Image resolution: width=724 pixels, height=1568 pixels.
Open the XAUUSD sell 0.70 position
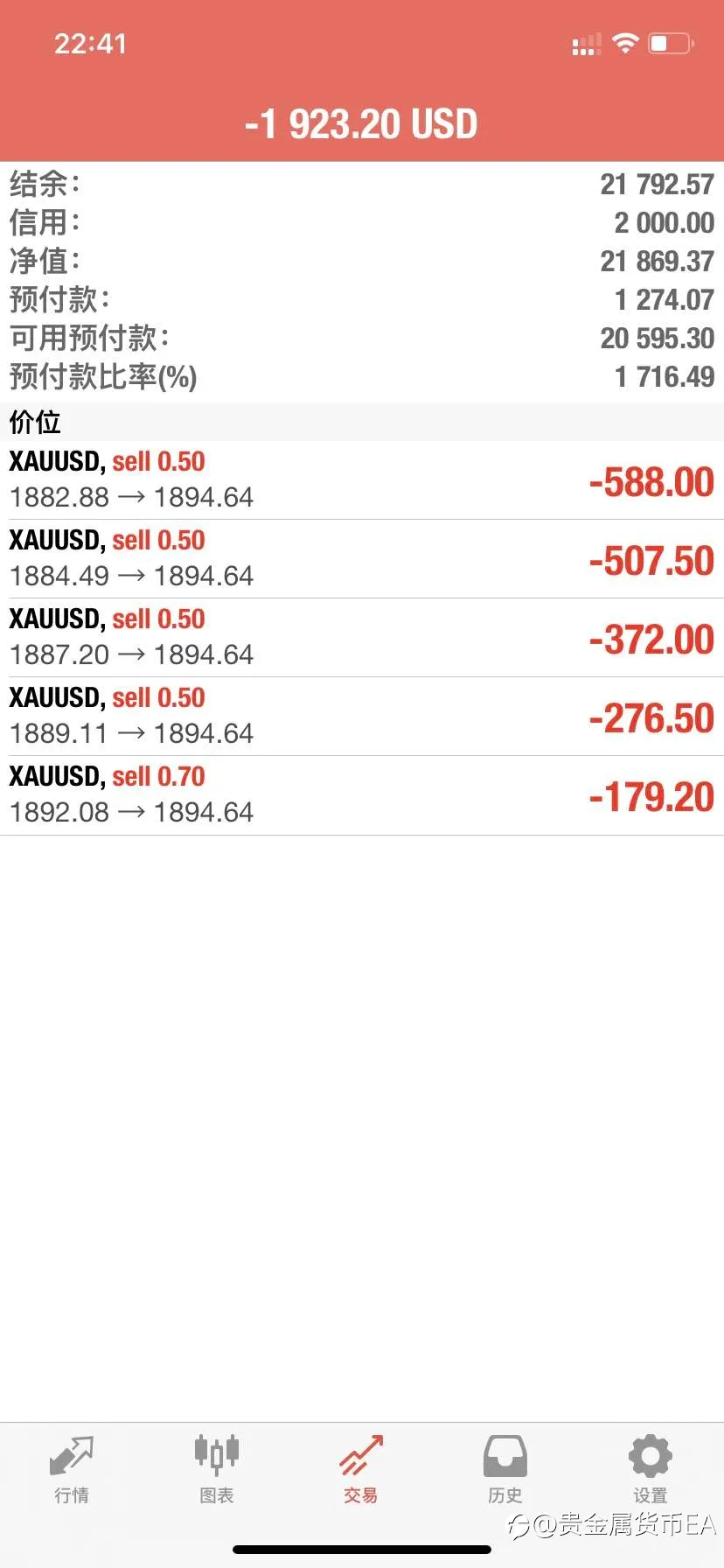[362, 795]
